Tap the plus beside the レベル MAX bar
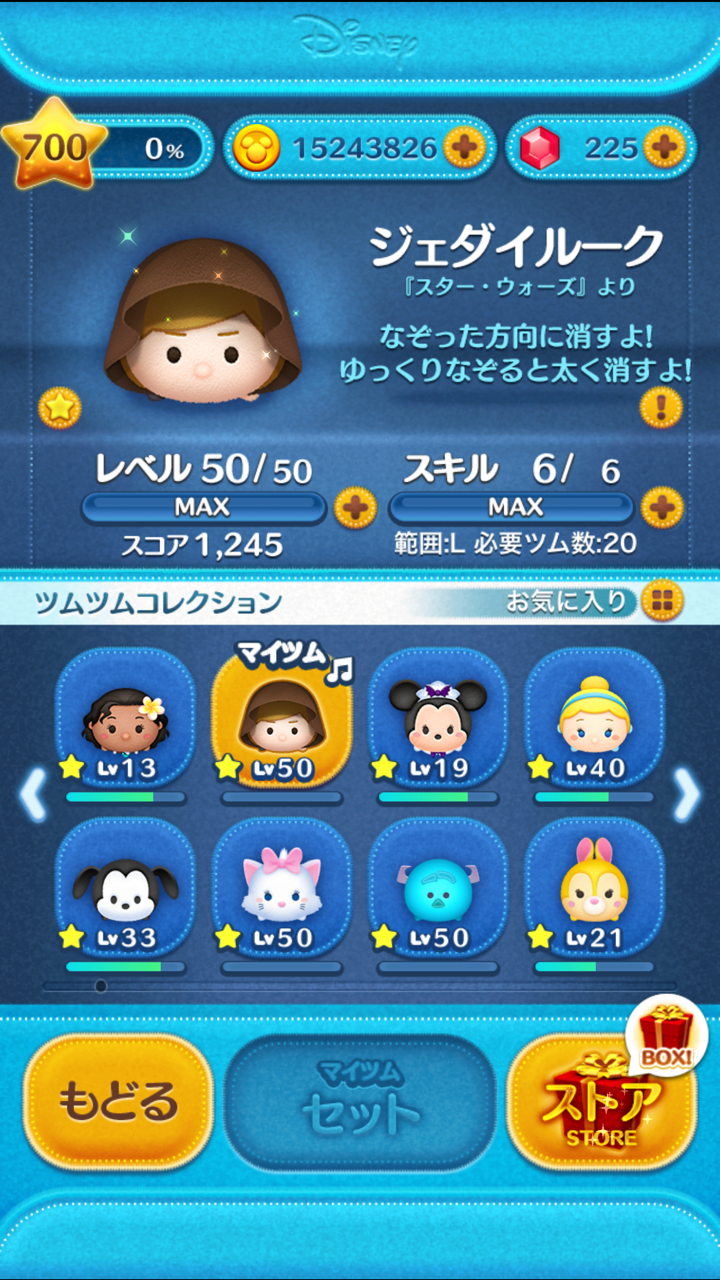Image resolution: width=720 pixels, height=1280 pixels. point(354,507)
